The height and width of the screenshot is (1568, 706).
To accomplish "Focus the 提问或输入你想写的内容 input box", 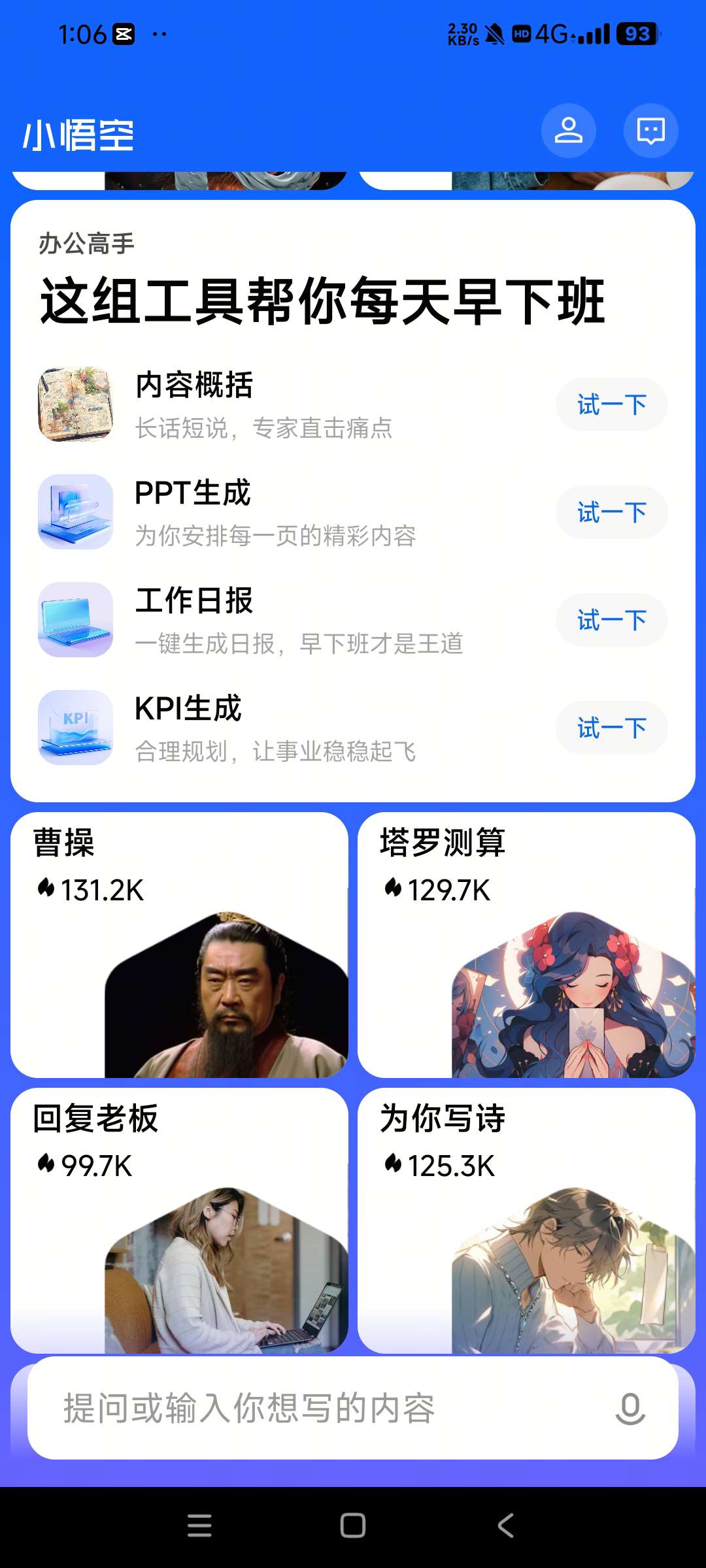I will [x=314, y=1409].
